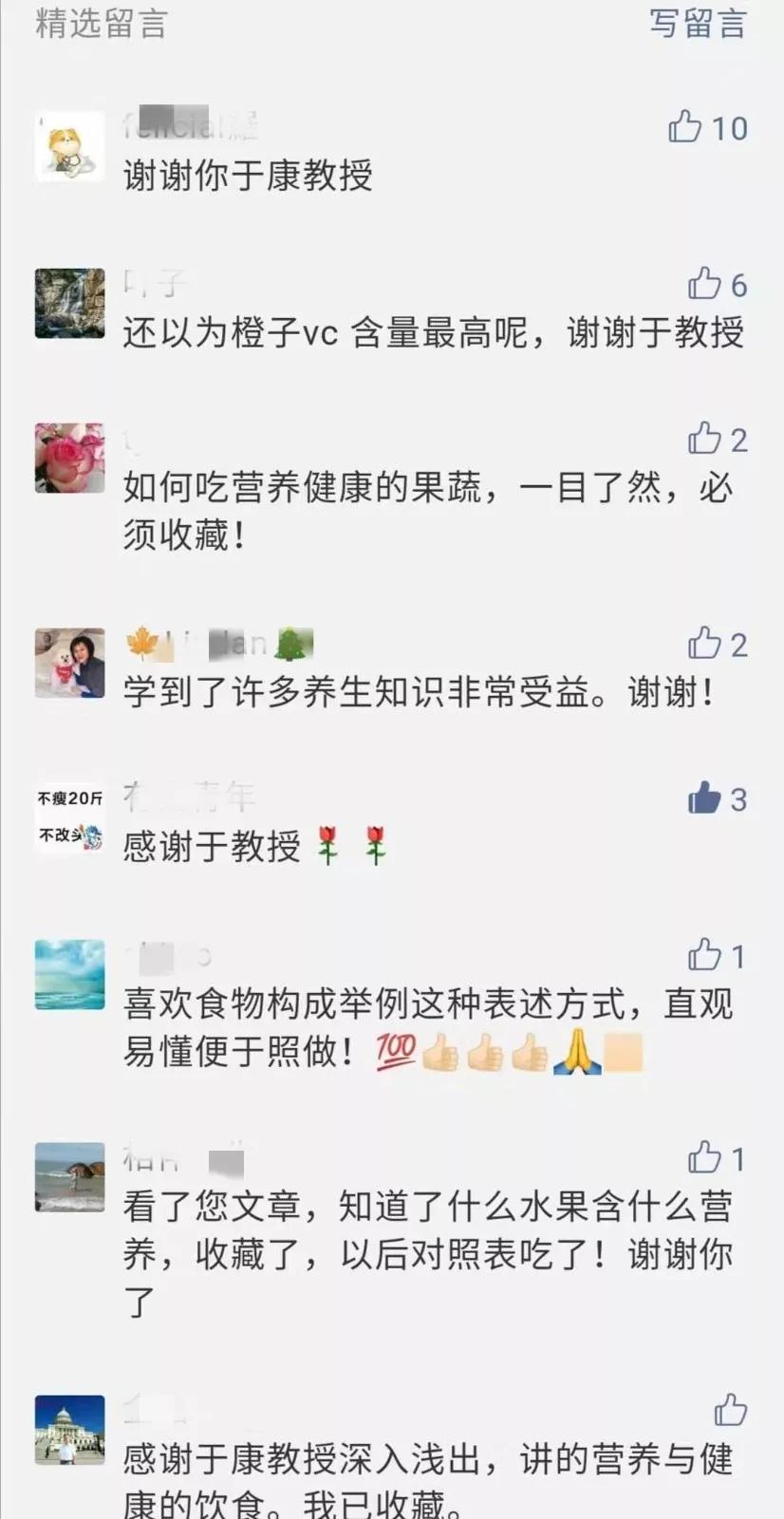Click the pink rose flower avatar

[x=69, y=456]
